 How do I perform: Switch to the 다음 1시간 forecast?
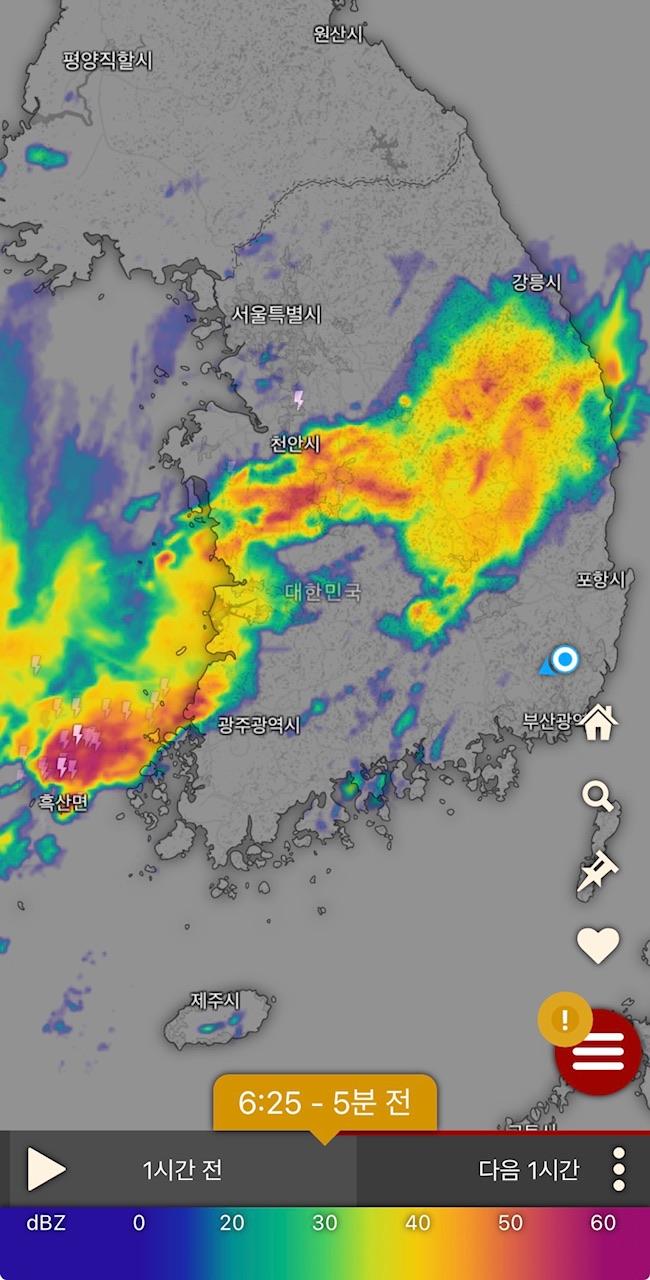pyautogui.click(x=528, y=1169)
